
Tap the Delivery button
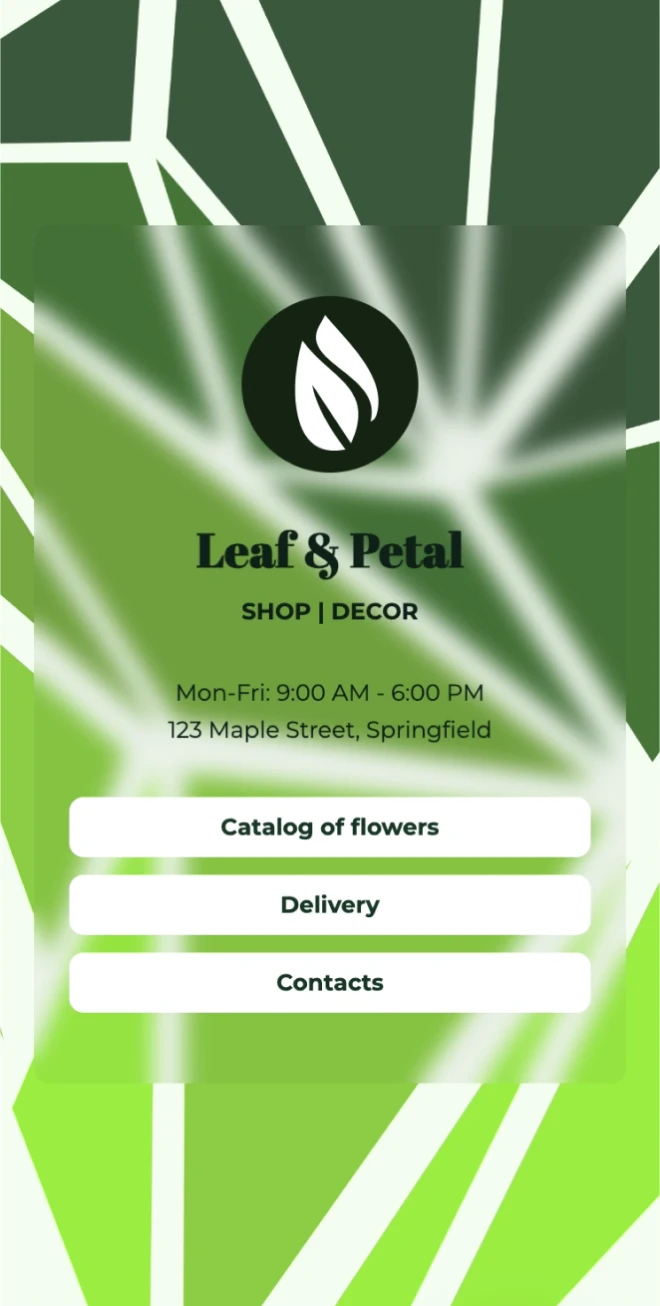point(329,905)
